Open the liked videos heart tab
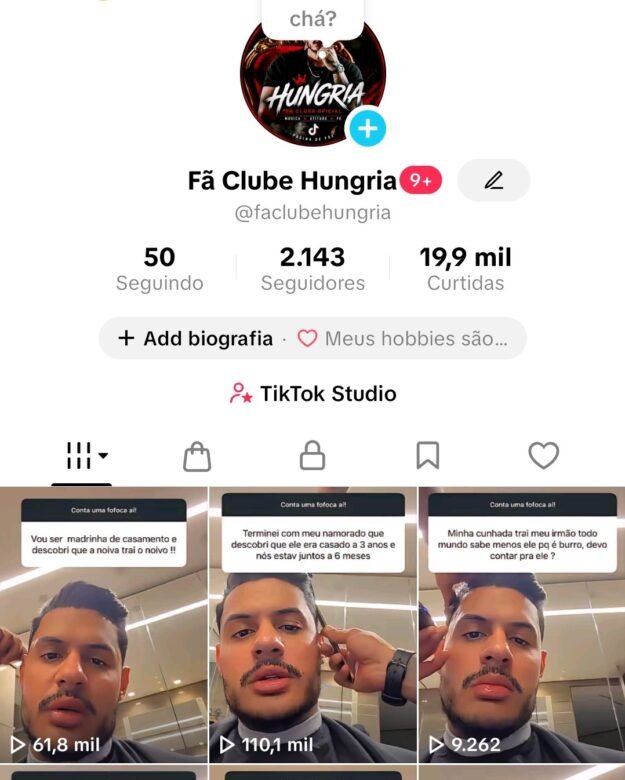The width and height of the screenshot is (625, 780). pos(543,455)
